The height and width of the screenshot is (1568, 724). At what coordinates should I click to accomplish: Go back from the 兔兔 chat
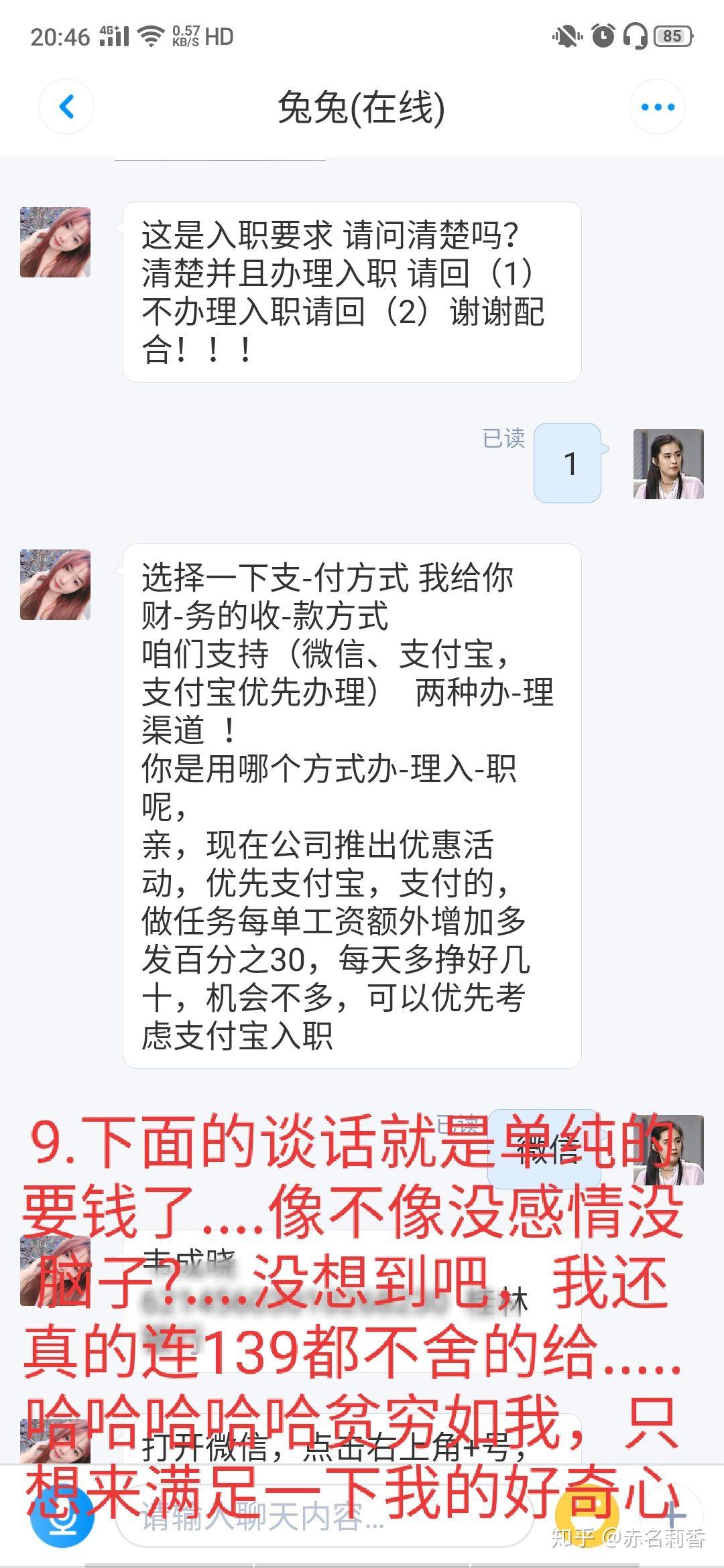pyautogui.click(x=66, y=107)
